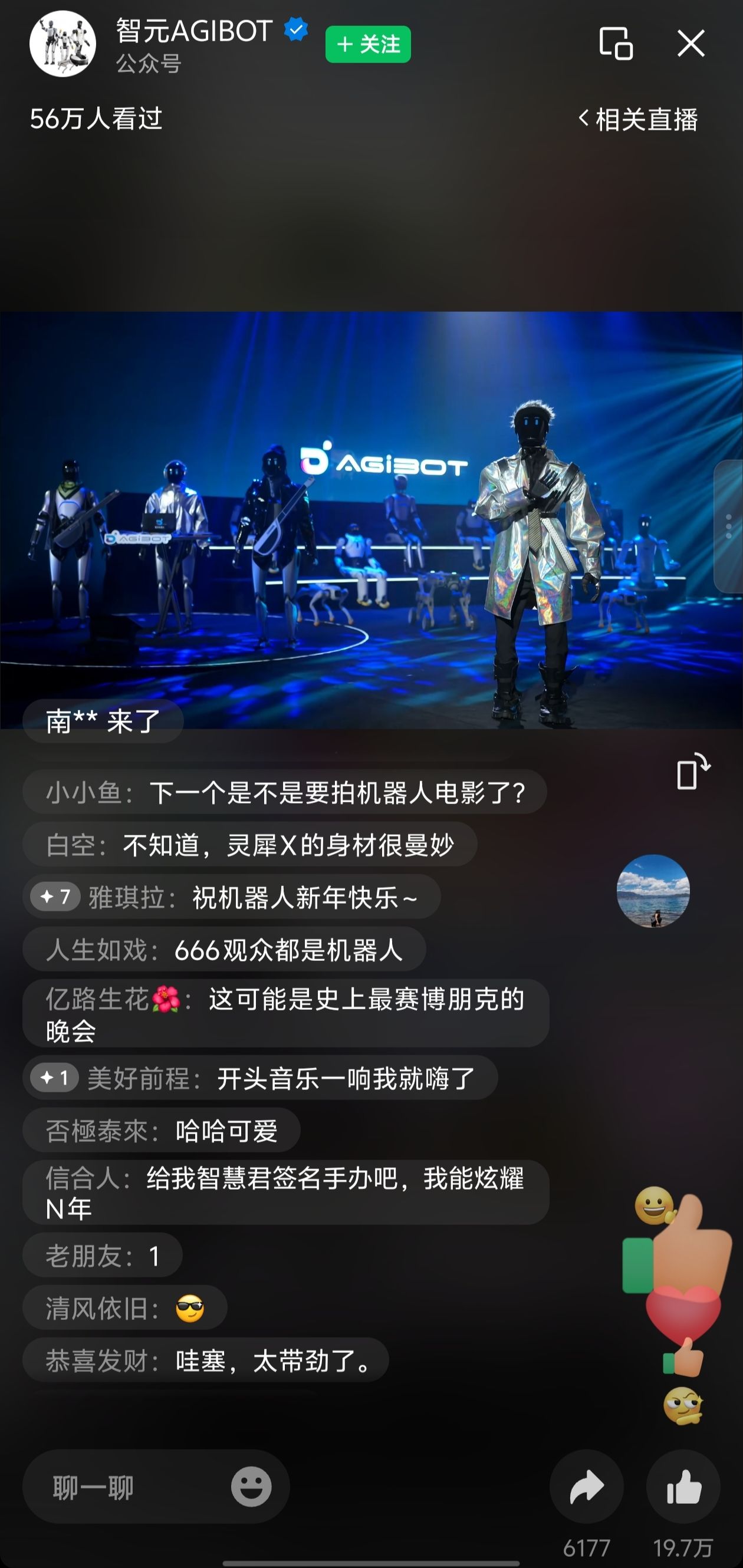Share this live stream
This screenshot has width=743, height=1568.
pos(587,1487)
